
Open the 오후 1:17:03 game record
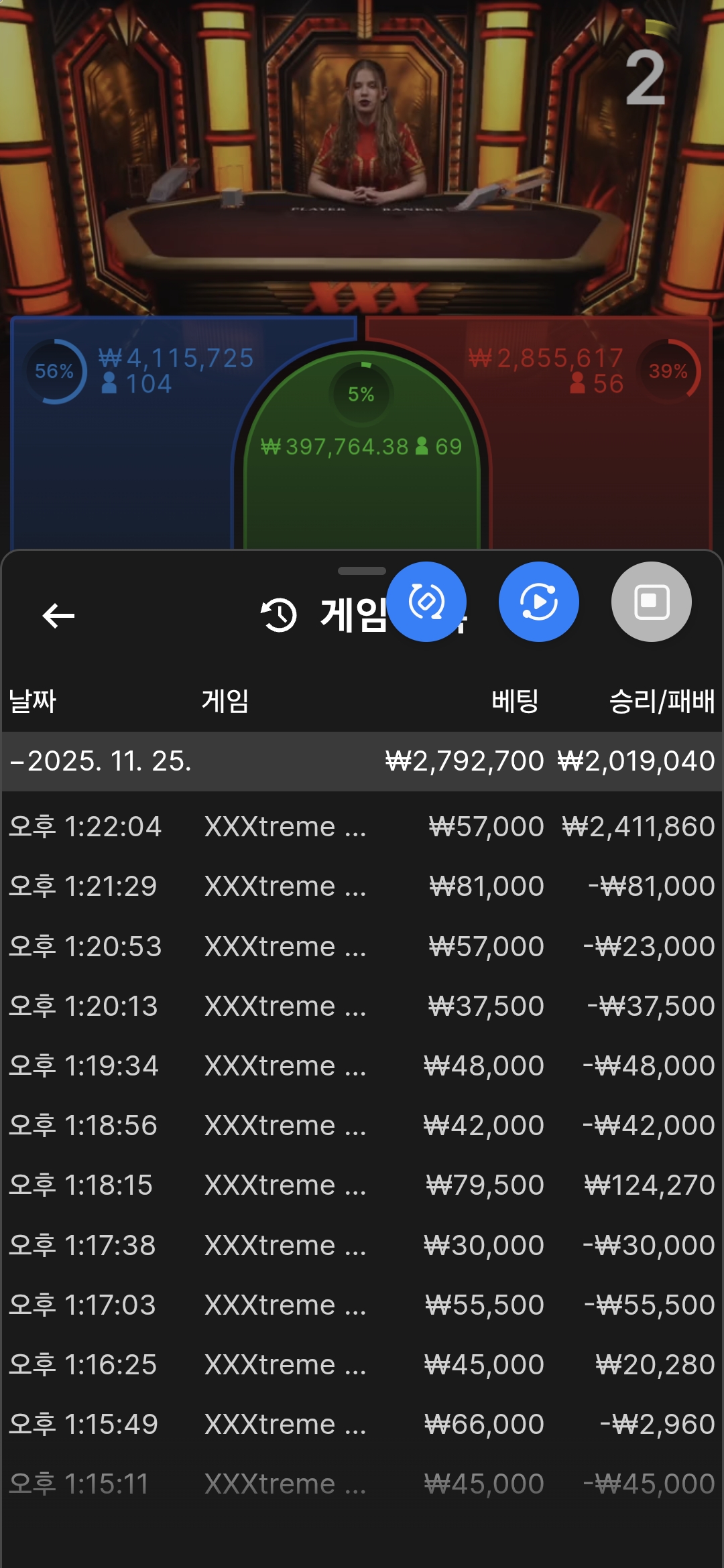click(x=362, y=1305)
